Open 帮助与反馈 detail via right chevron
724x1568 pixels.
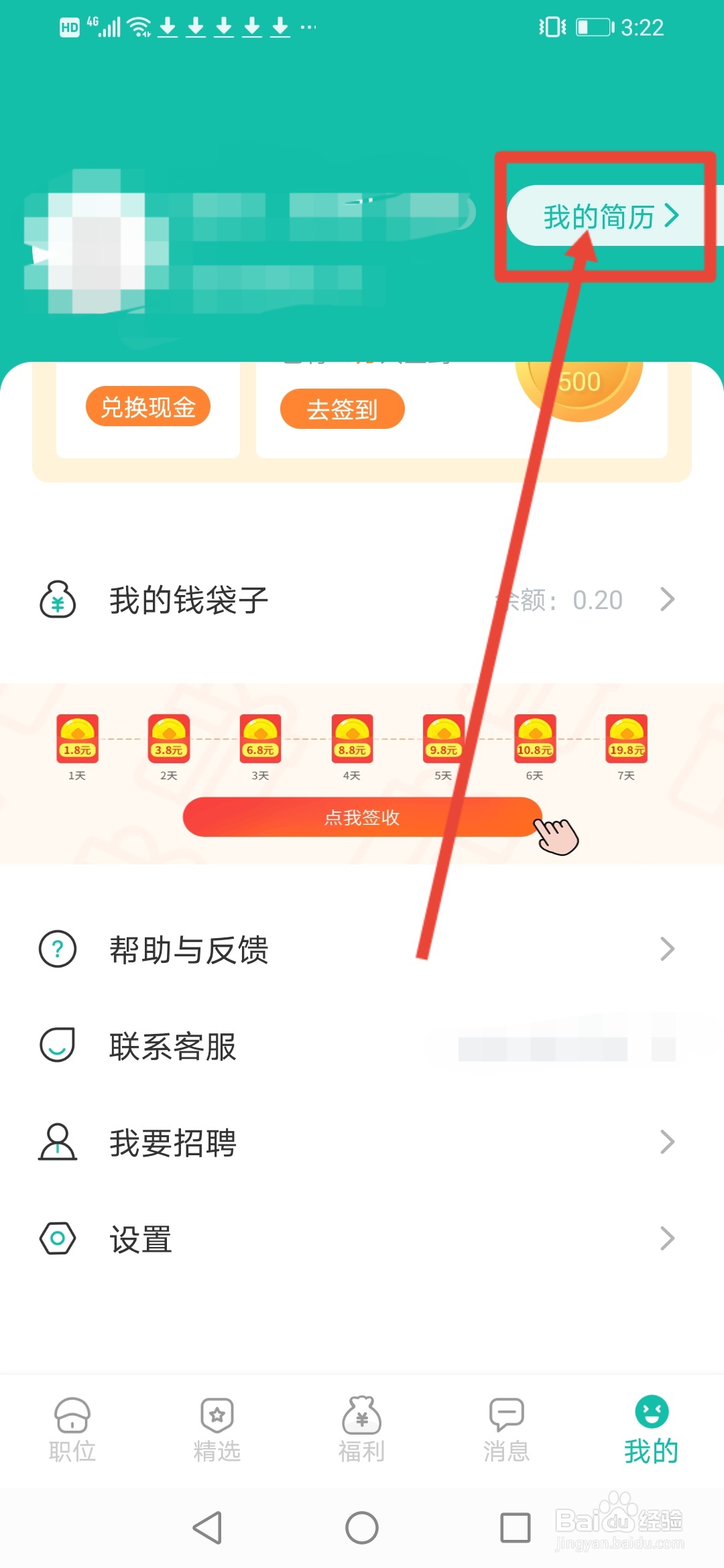(667, 949)
